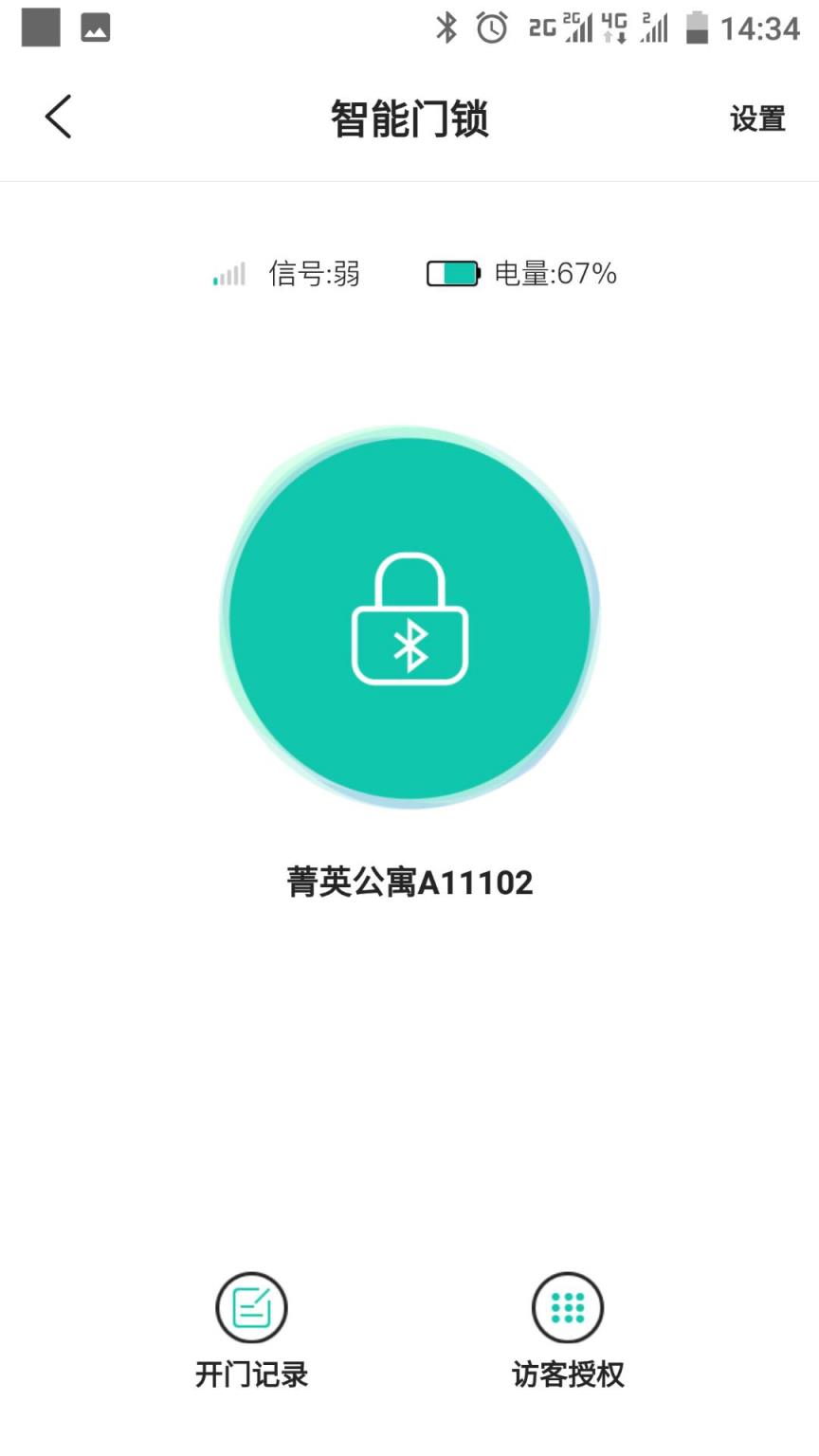
Task: Tap the battery fill bar next to 电量
Action: click(453, 273)
